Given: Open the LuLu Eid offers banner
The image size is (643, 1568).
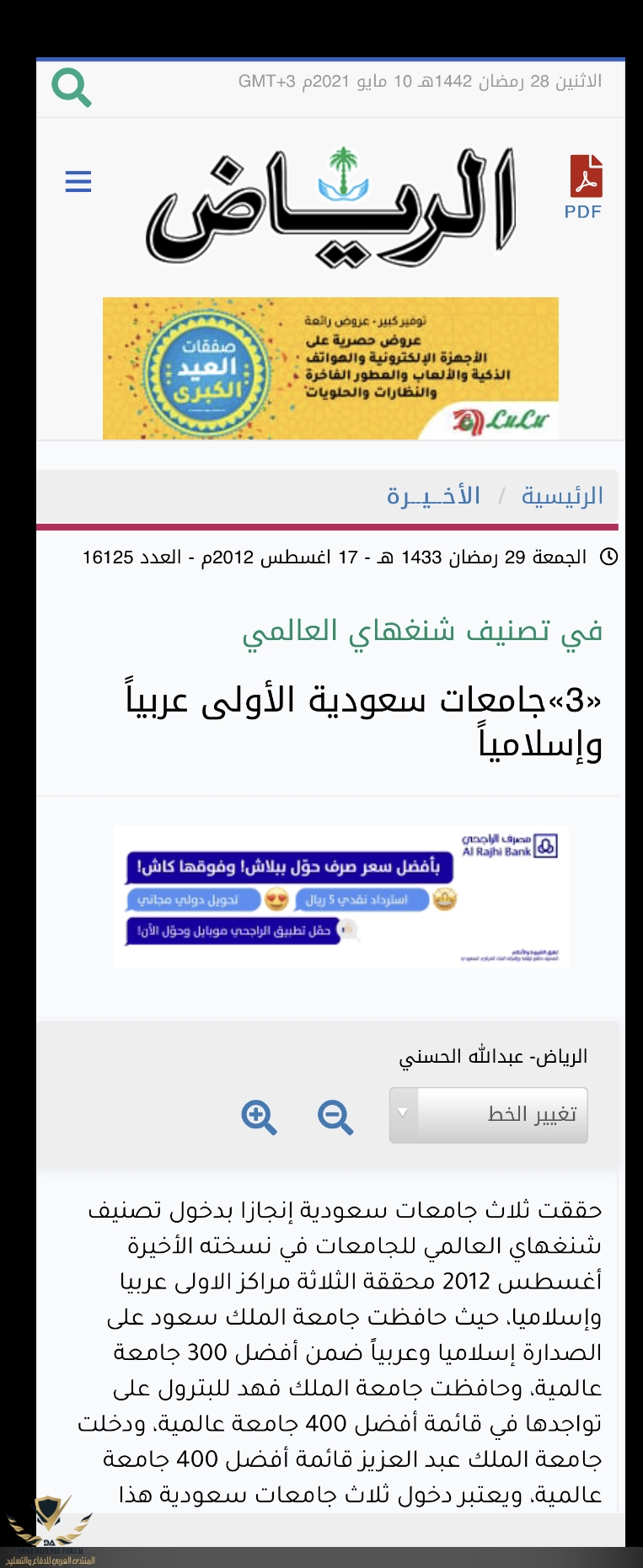Looking at the screenshot, I should click(330, 368).
